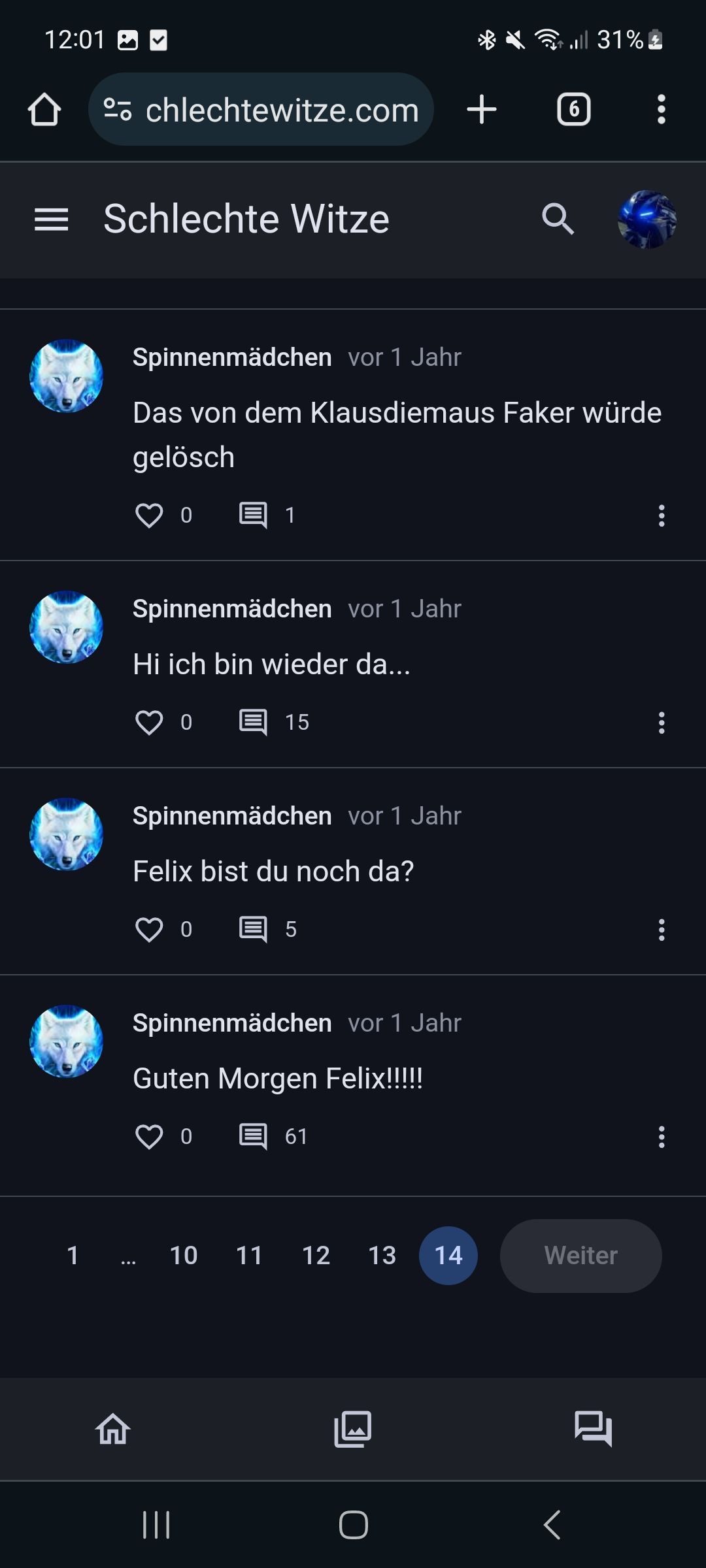The height and width of the screenshot is (1568, 706).
Task: Open a new browser tab
Action: tap(482, 109)
